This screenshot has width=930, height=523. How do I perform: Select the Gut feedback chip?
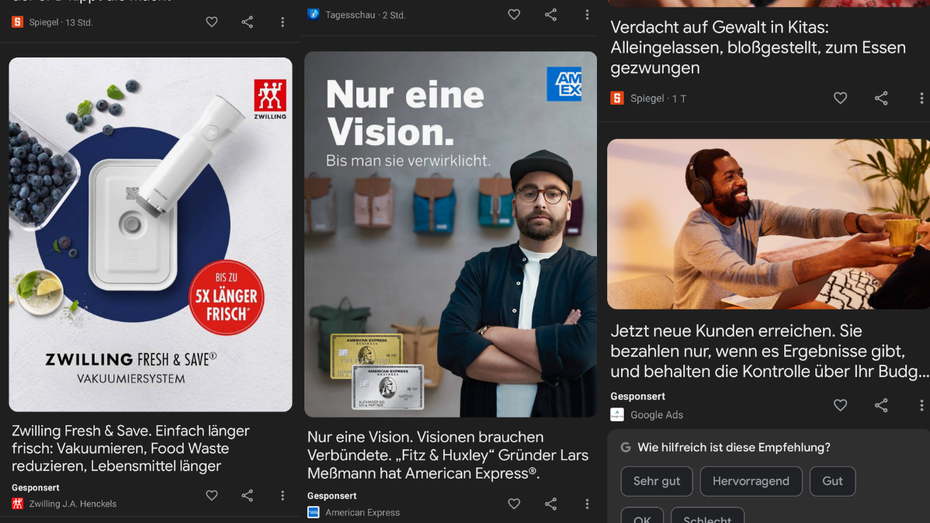(x=832, y=481)
